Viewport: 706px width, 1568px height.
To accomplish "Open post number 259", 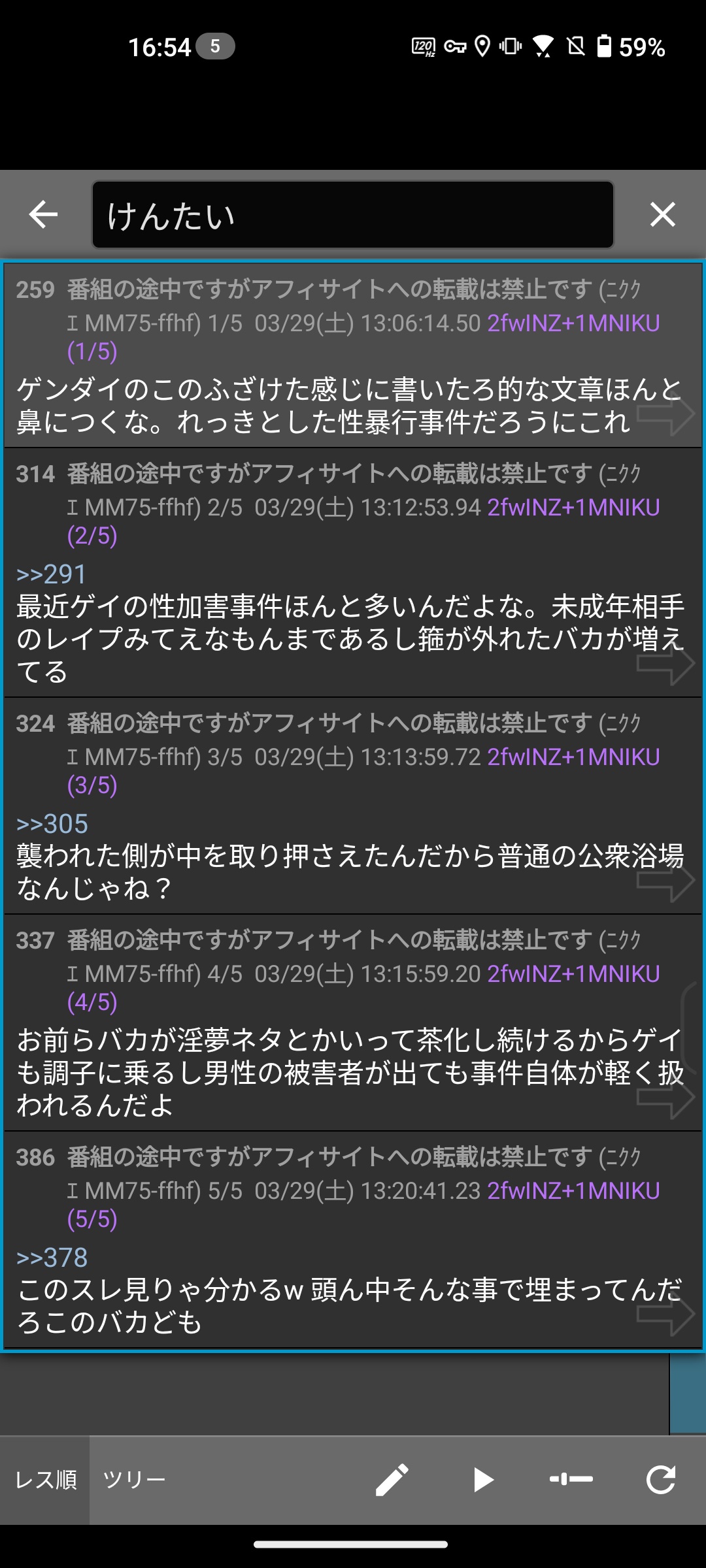I will [x=35, y=289].
